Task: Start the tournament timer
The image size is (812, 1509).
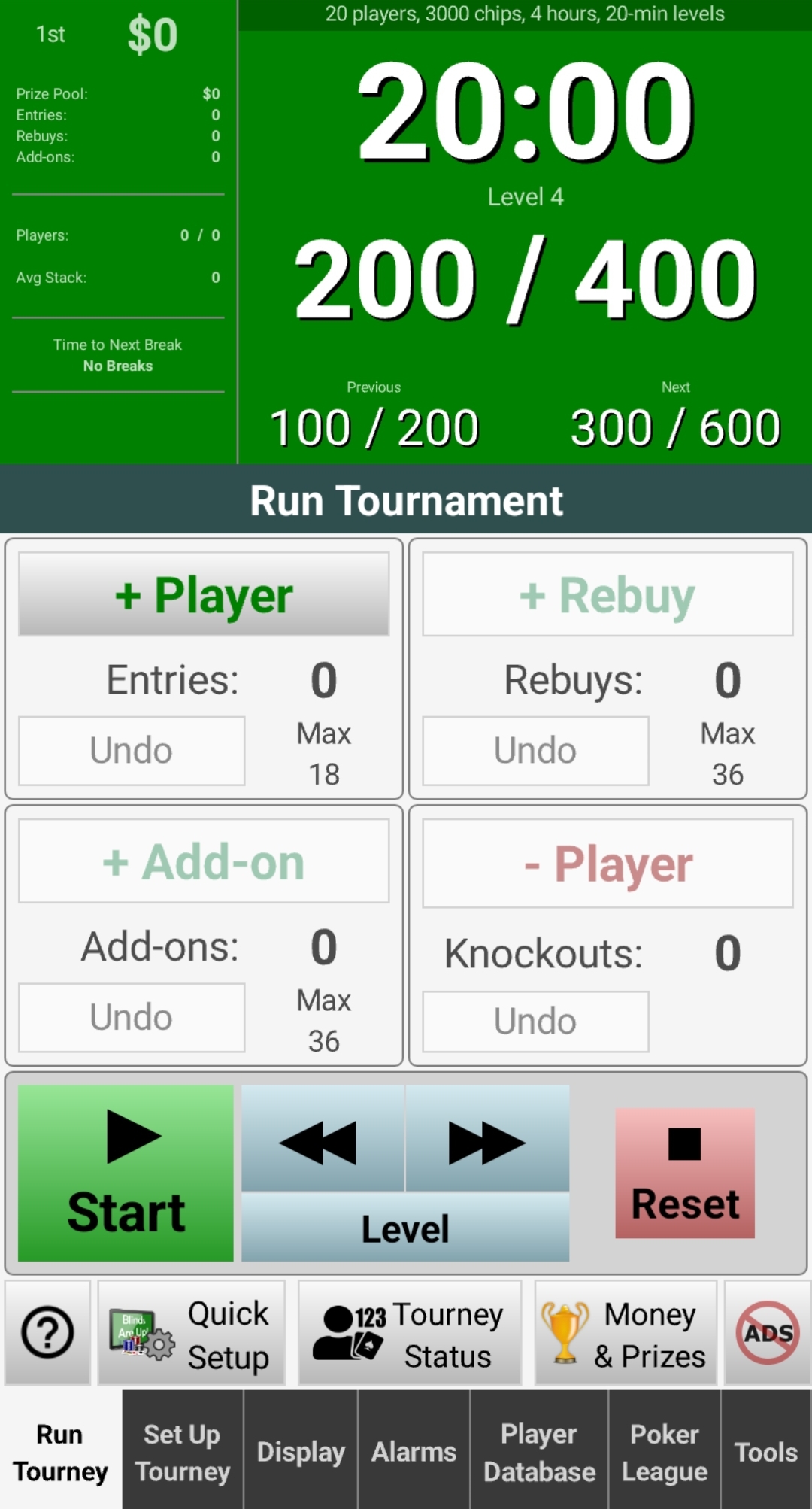Action: [x=126, y=1172]
